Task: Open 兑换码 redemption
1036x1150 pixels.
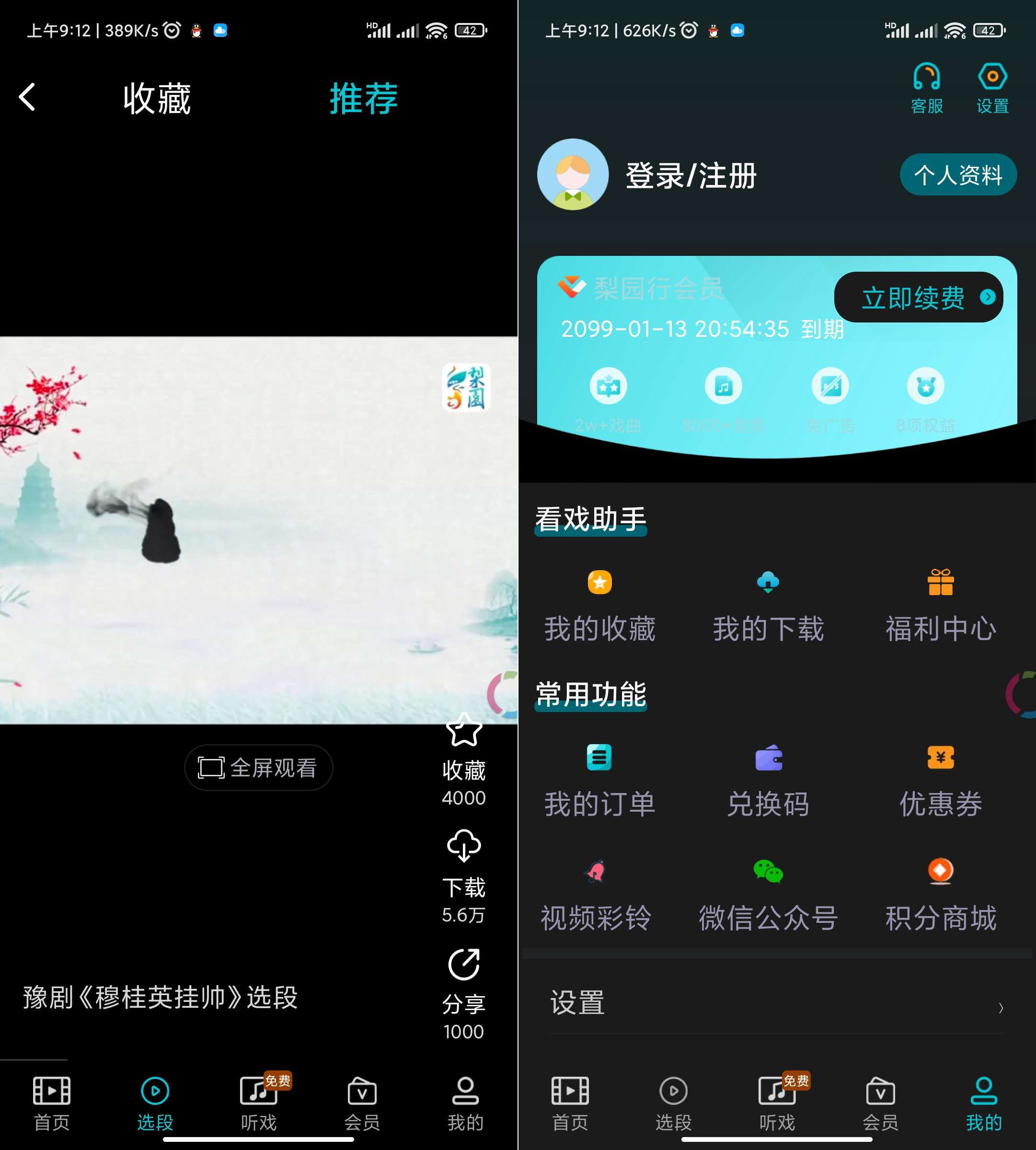Action: pos(768,781)
